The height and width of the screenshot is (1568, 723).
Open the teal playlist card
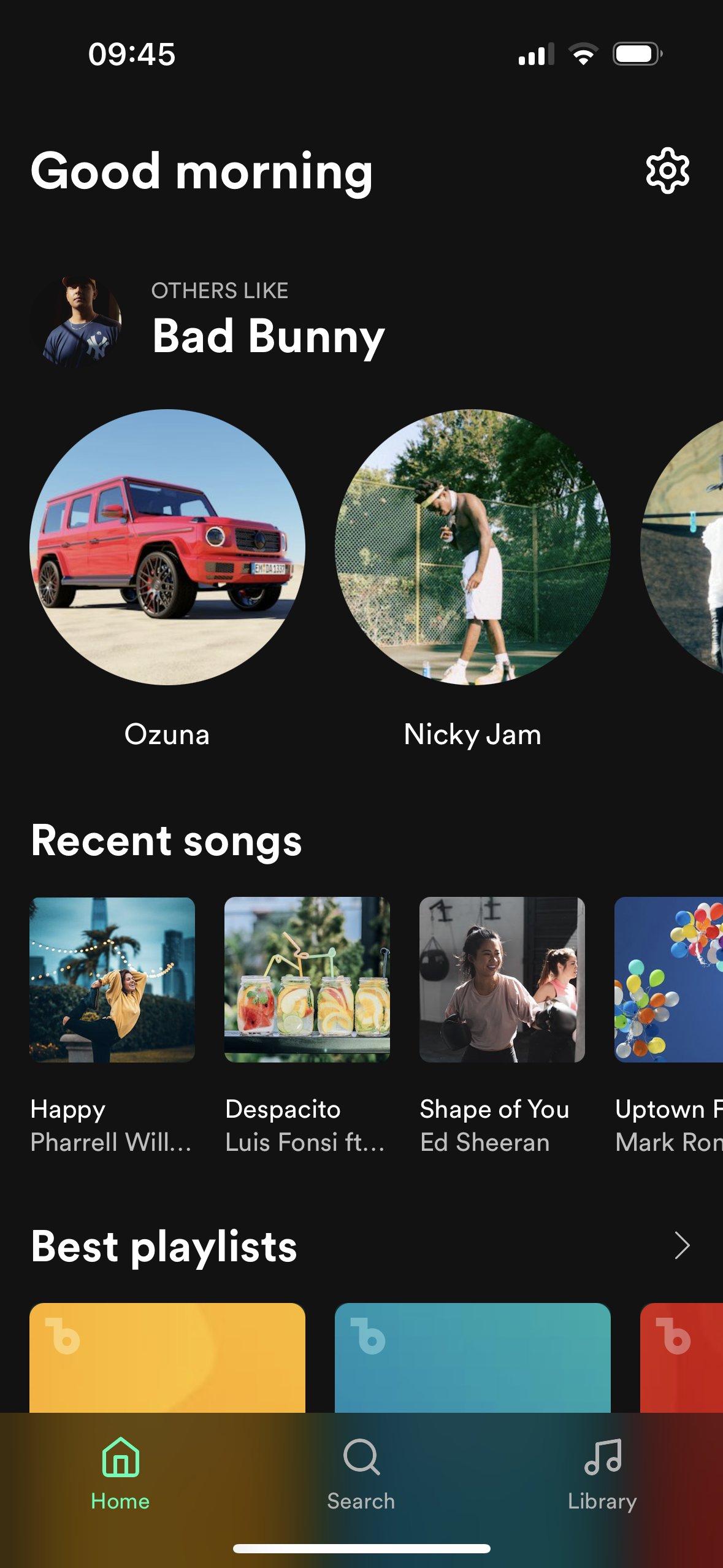click(x=472, y=1357)
